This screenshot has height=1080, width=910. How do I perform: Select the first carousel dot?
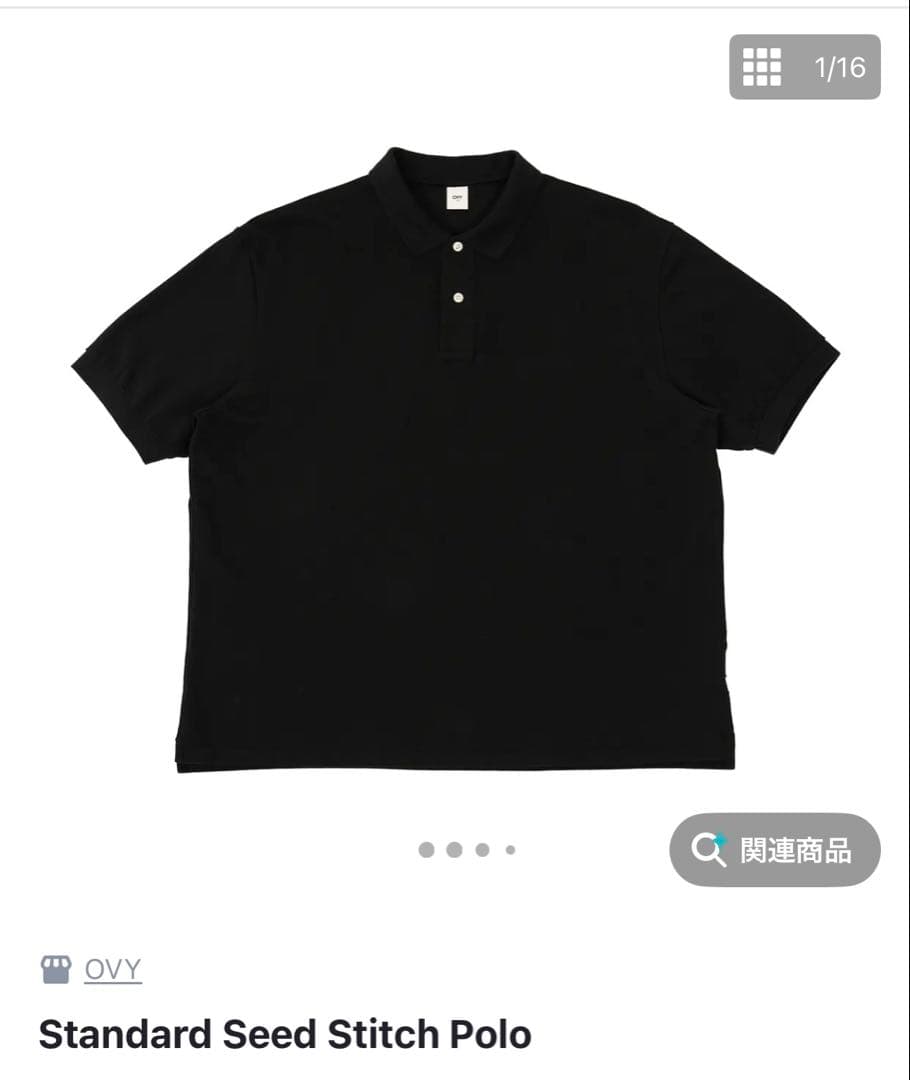(425, 849)
